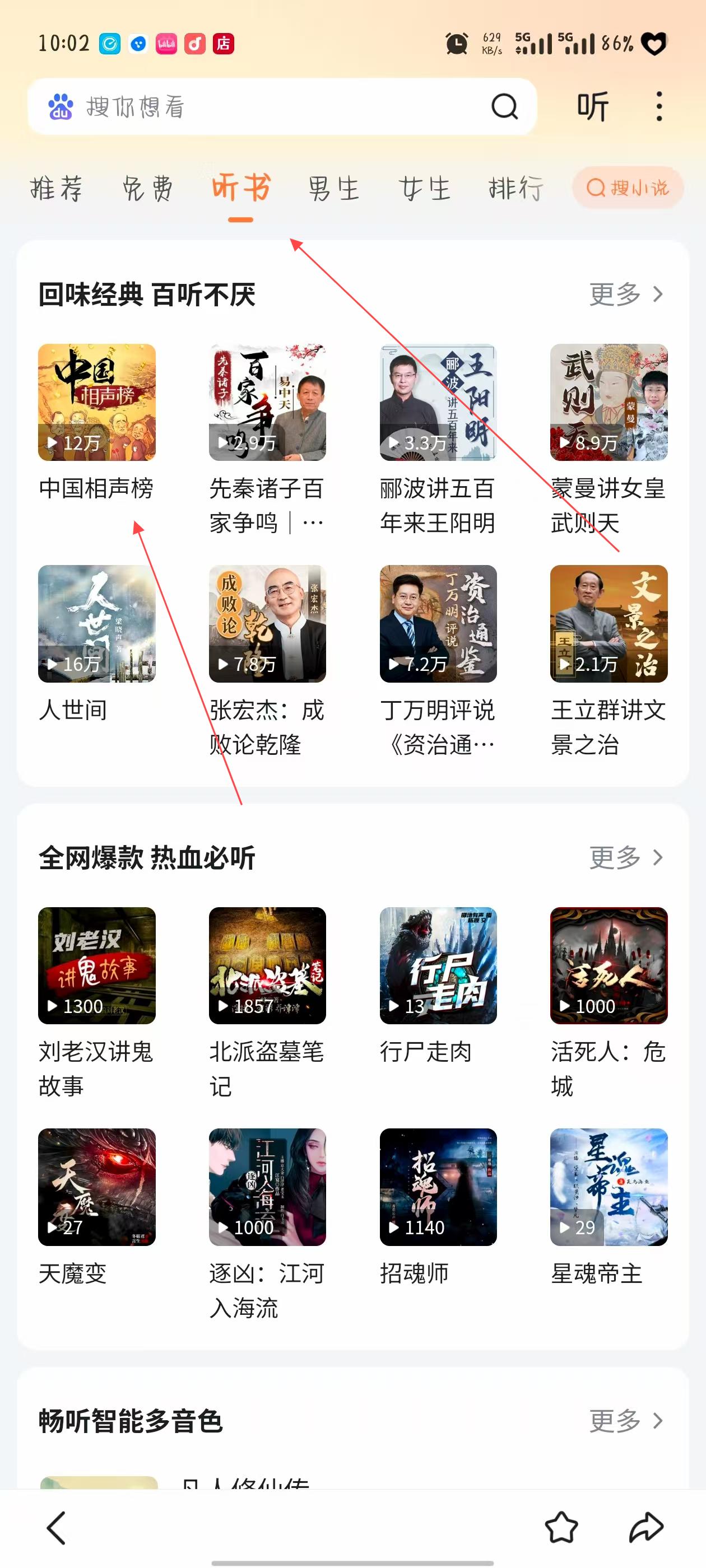
Task: Bookmark this page with the star icon
Action: point(561,1528)
